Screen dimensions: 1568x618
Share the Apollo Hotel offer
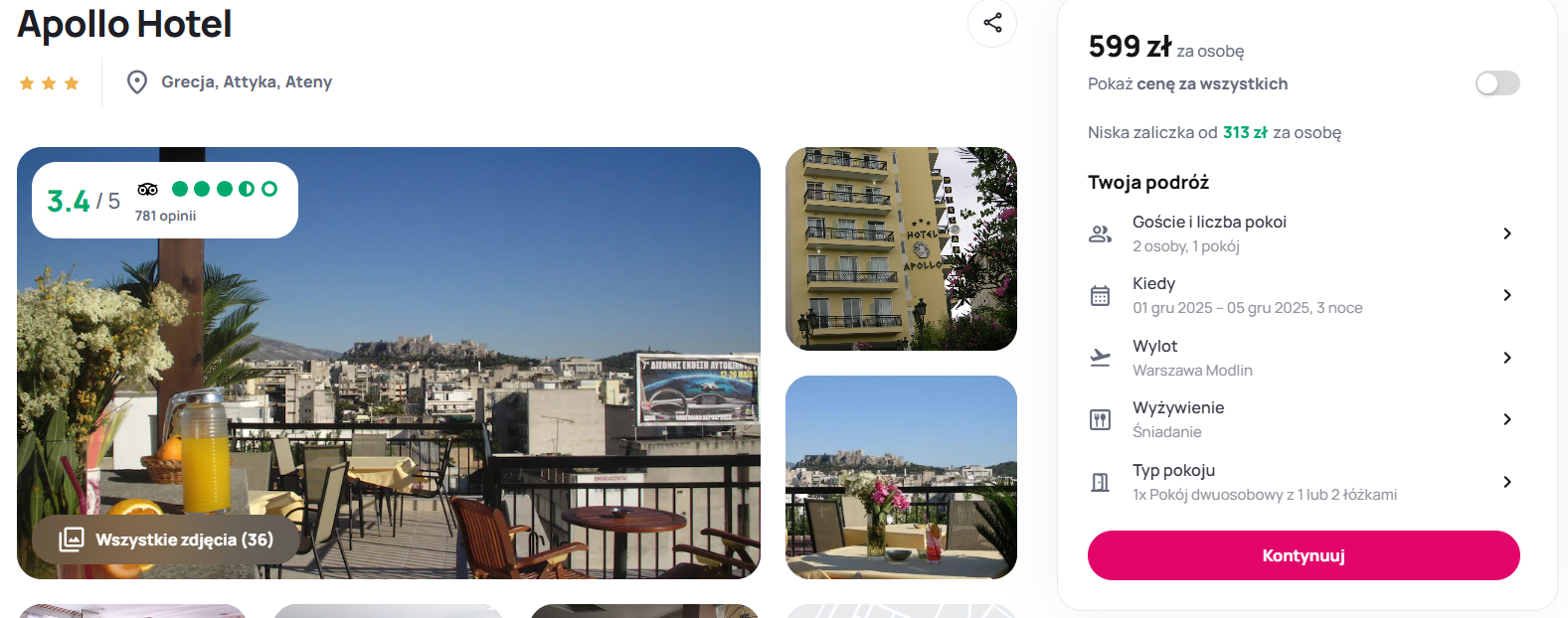pos(991,23)
